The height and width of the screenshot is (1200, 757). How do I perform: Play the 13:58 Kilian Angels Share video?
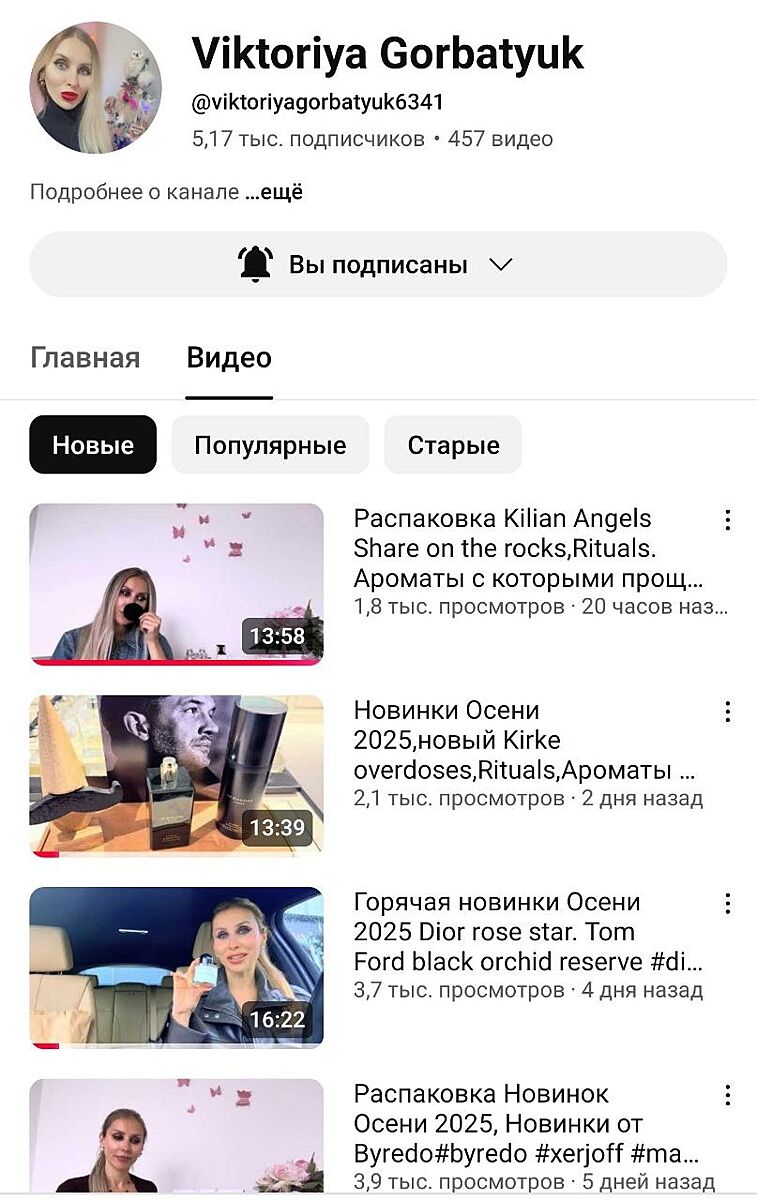pyautogui.click(x=177, y=584)
